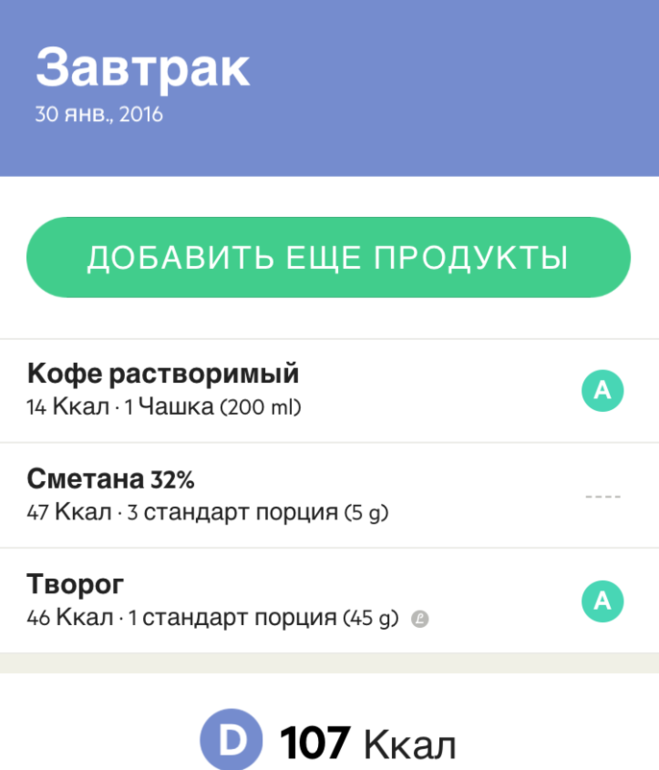Open the Сметана 32% entry
Viewport: 659px width, 770px height.
pyautogui.click(x=300, y=495)
